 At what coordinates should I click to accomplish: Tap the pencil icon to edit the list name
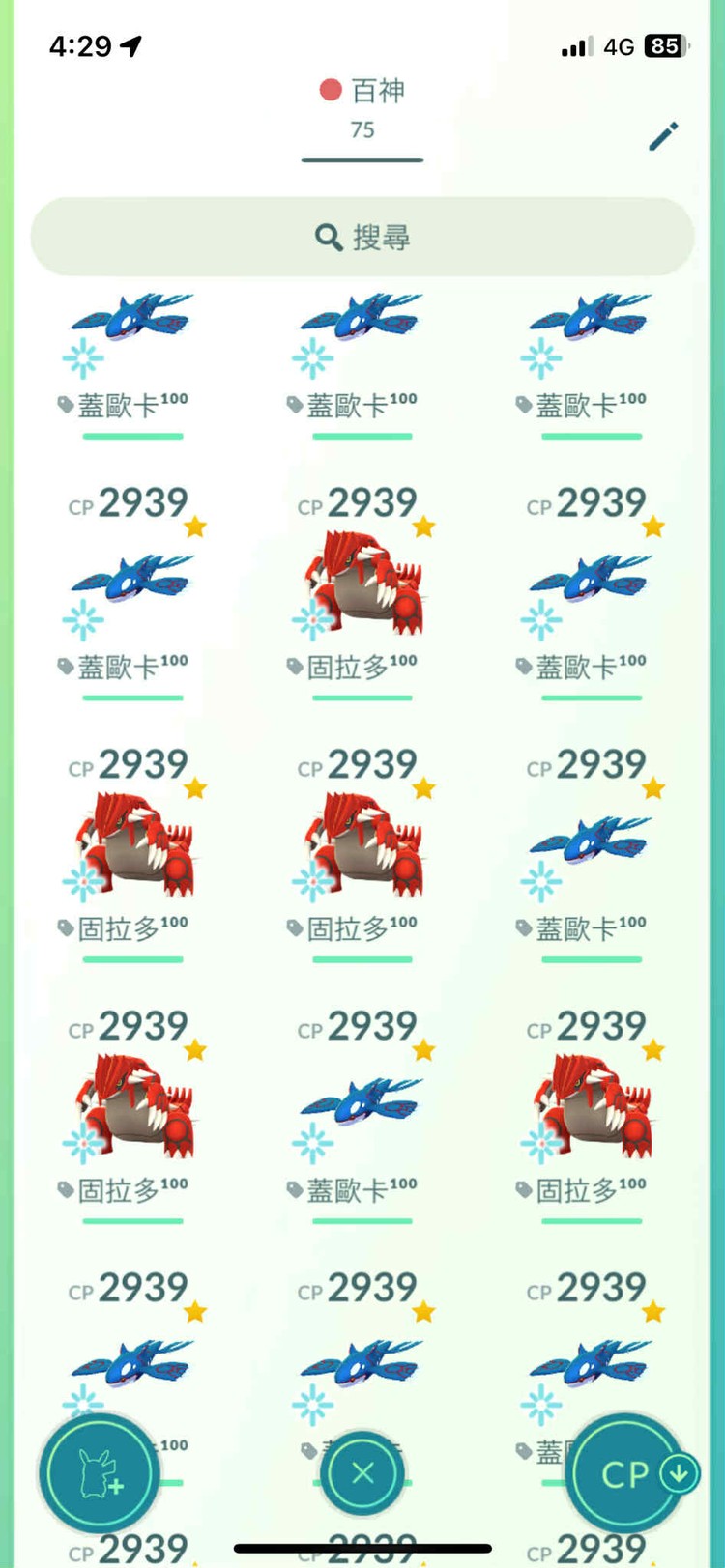(x=664, y=137)
